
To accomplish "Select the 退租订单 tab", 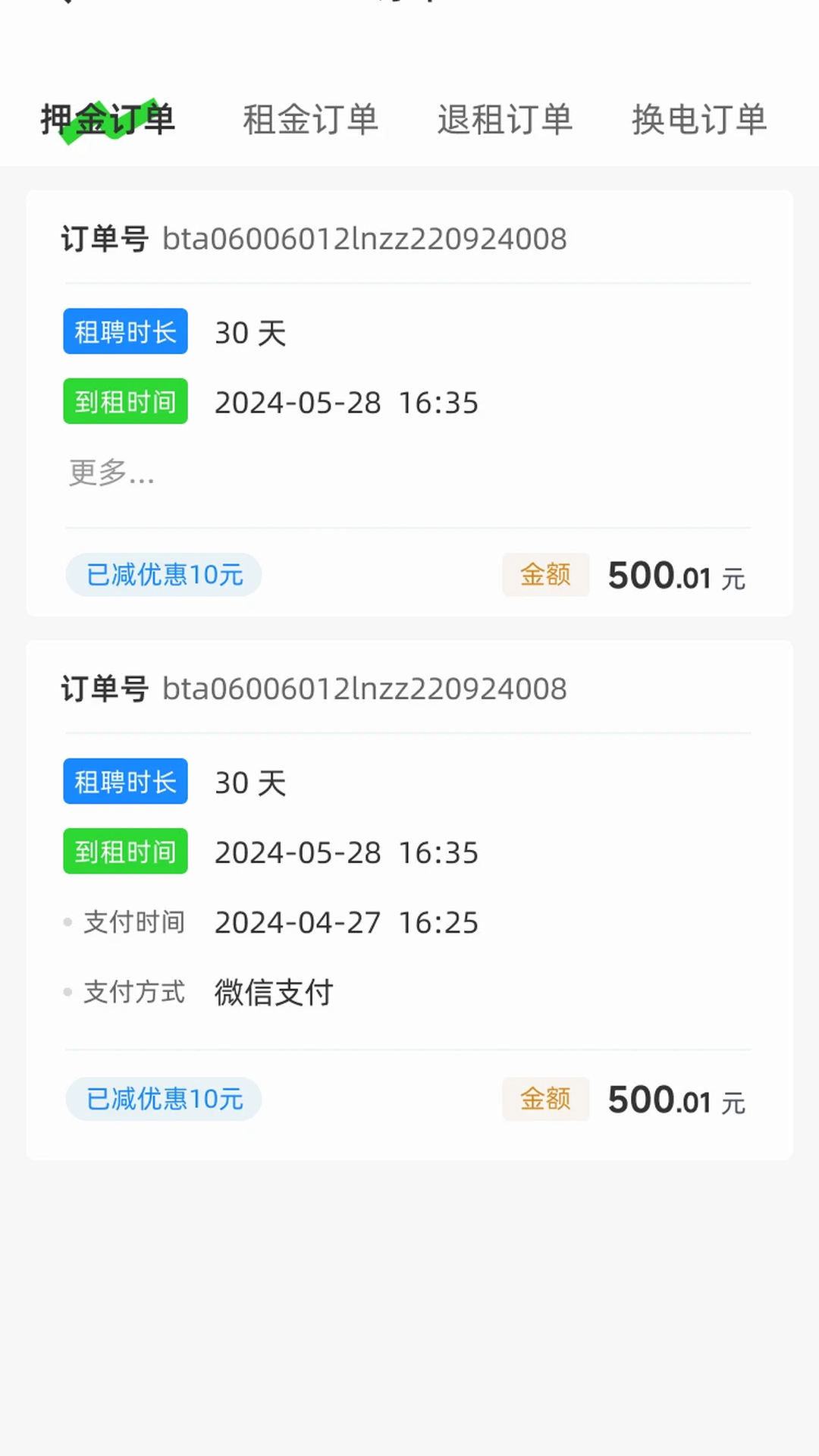I will click(x=504, y=120).
